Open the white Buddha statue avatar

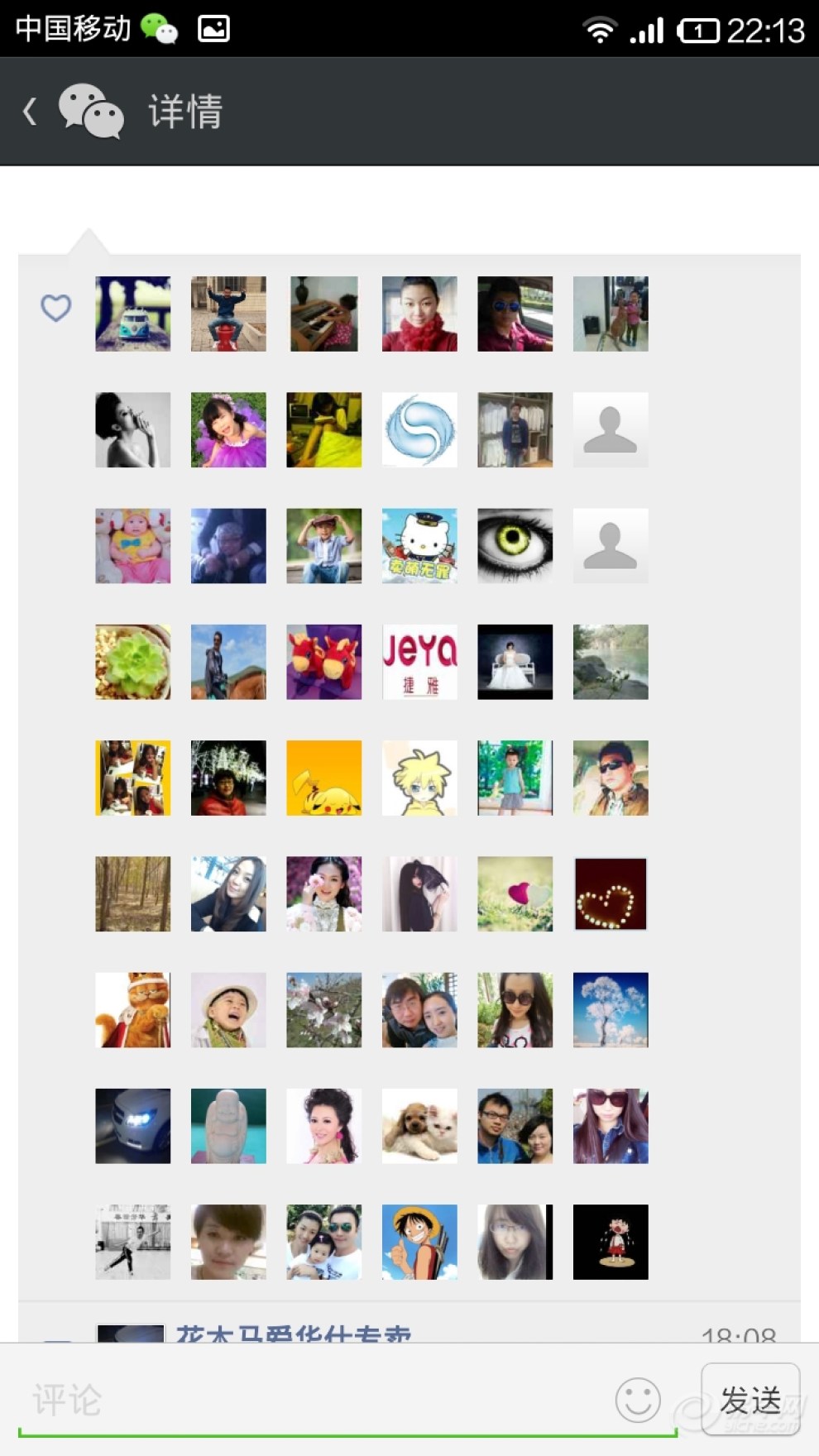point(228,1126)
